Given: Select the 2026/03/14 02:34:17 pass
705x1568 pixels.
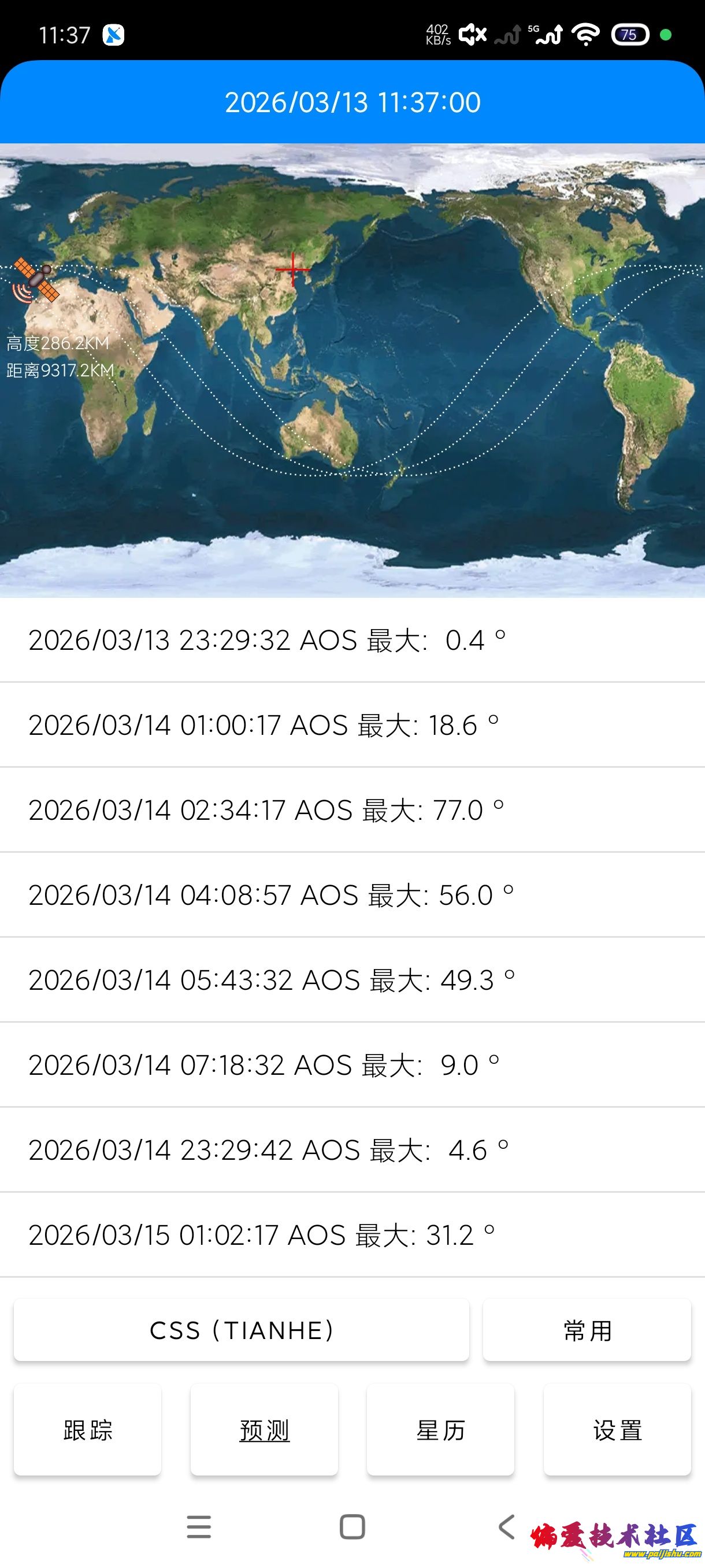Looking at the screenshot, I should (x=352, y=810).
